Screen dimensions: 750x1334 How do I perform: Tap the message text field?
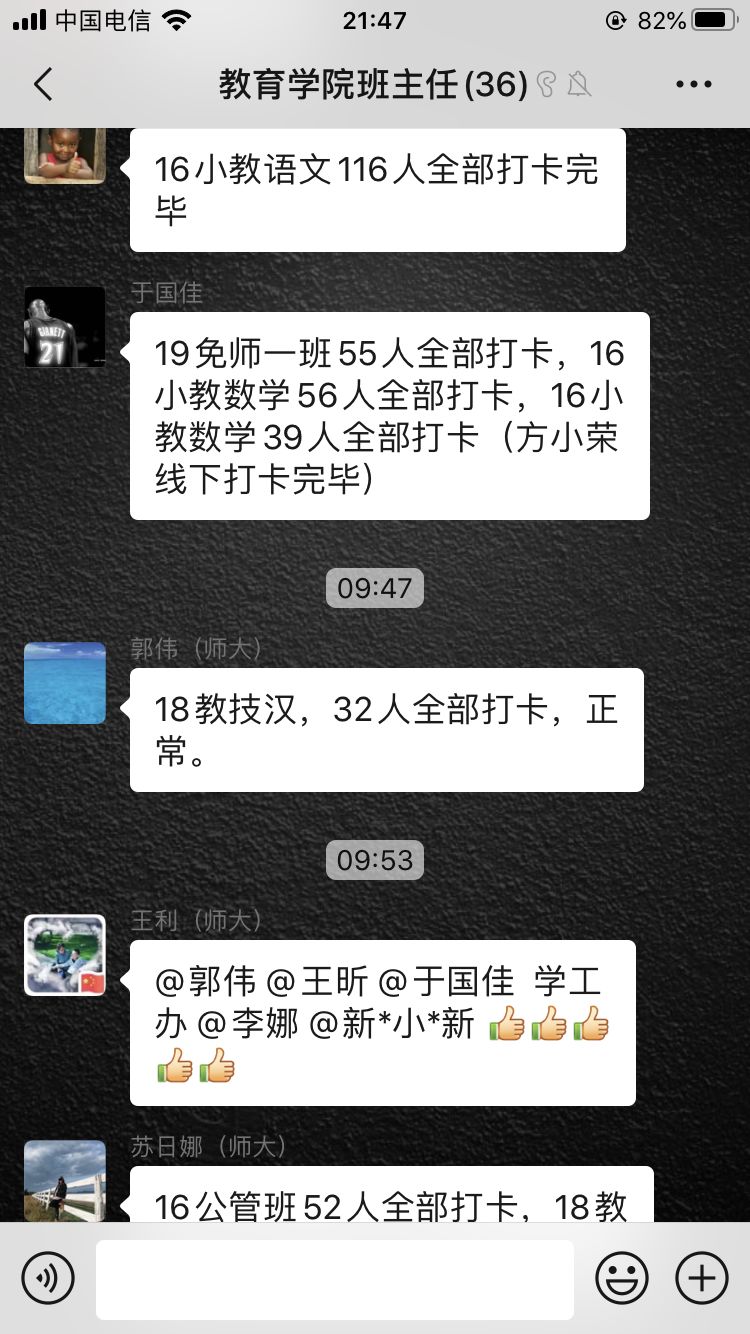pyautogui.click(x=335, y=1279)
